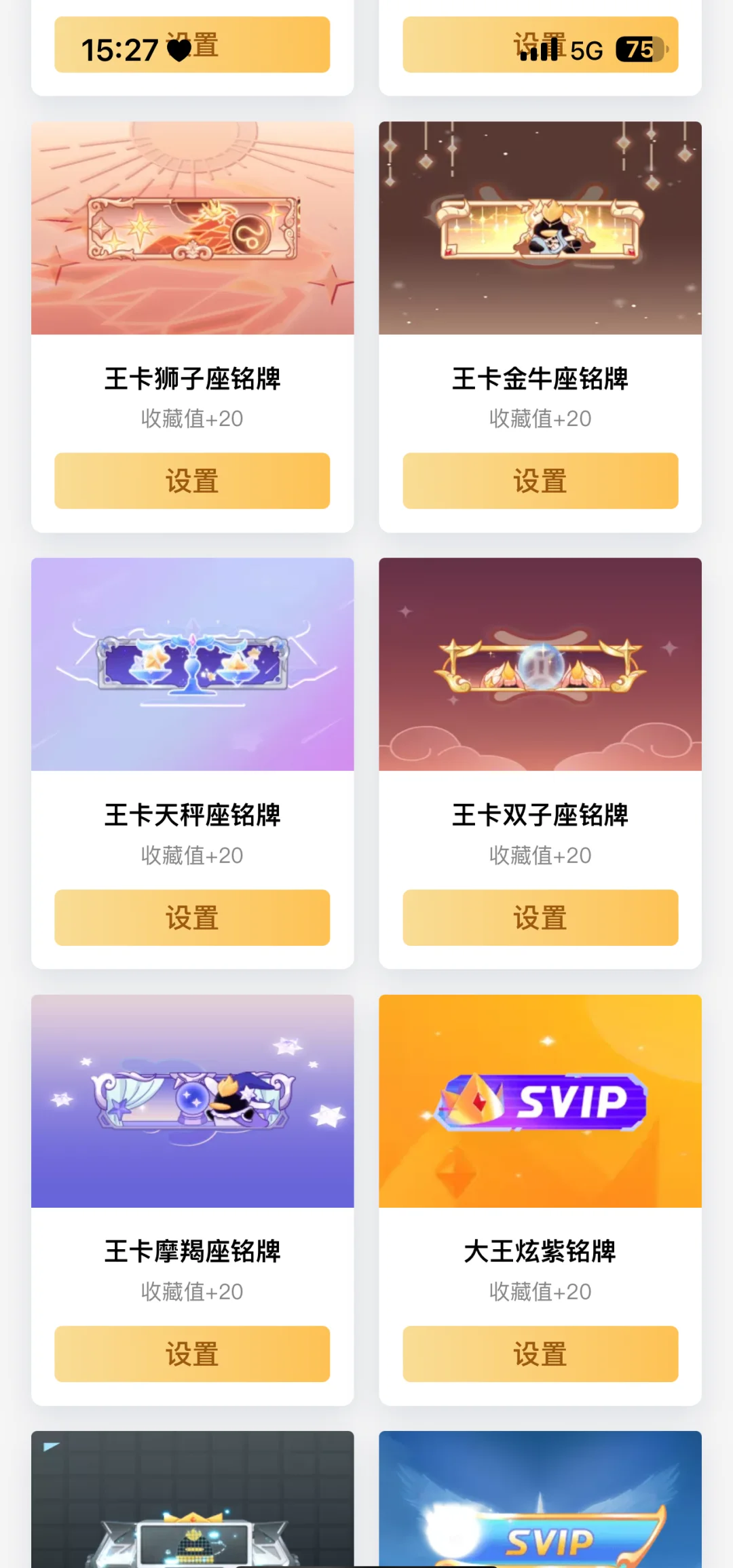This screenshot has height=1568, width=733.
Task: Set the 王卡金牛座铭牌 nameplate
Action: tap(540, 480)
